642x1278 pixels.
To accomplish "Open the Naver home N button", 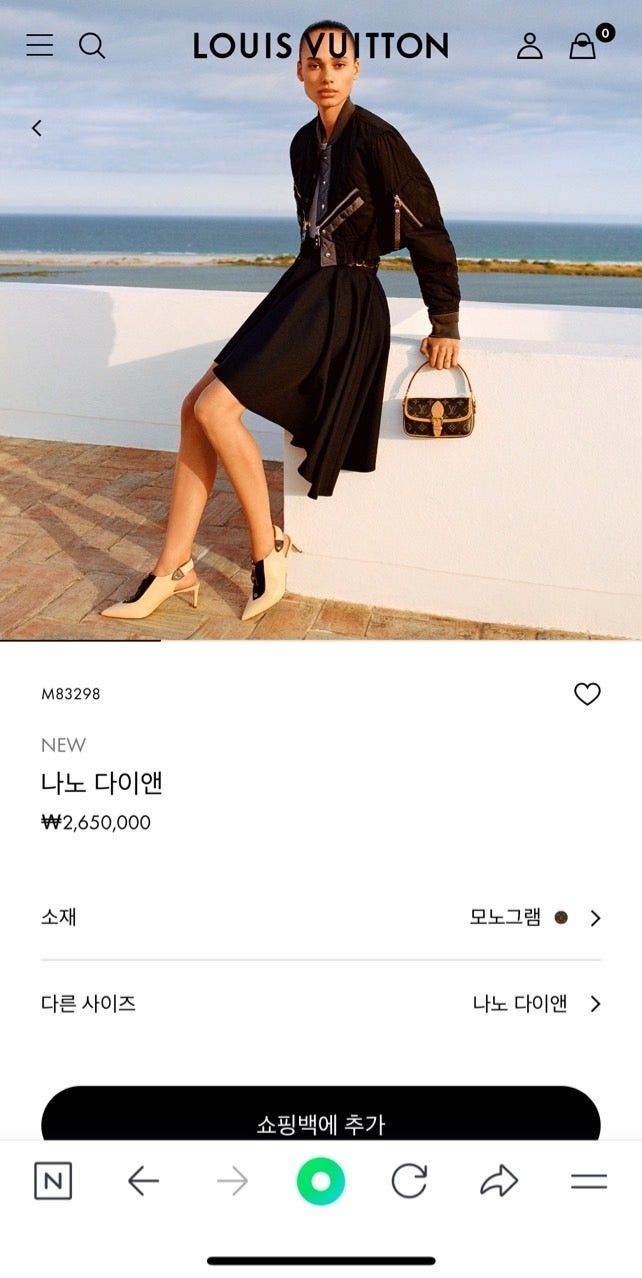I will tap(53, 1181).
